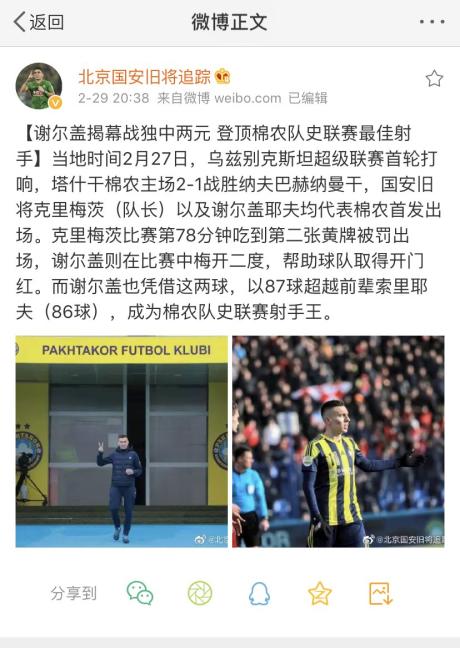Go back using the 返回 button
This screenshot has height=648, width=460.
click(38, 22)
